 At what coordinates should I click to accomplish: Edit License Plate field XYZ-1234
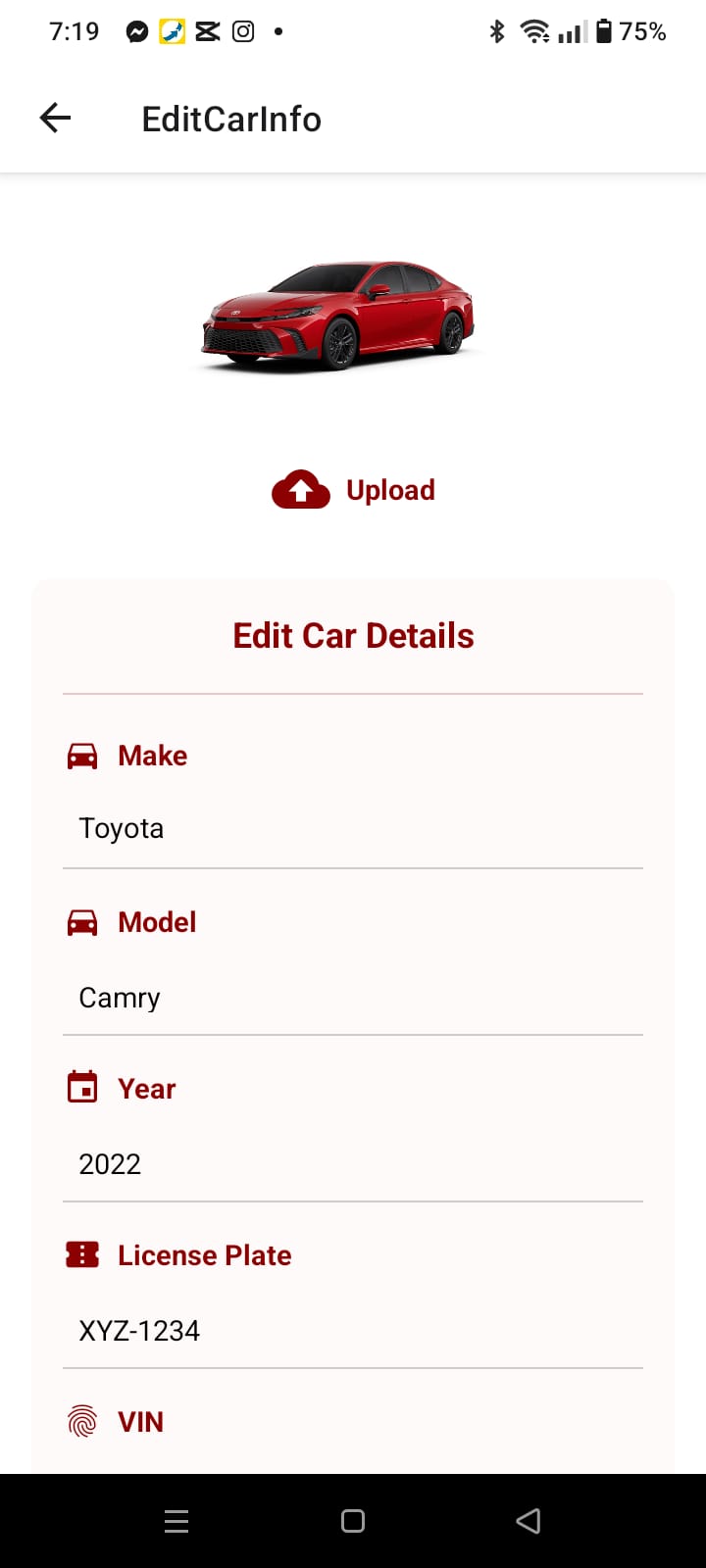[x=351, y=1331]
